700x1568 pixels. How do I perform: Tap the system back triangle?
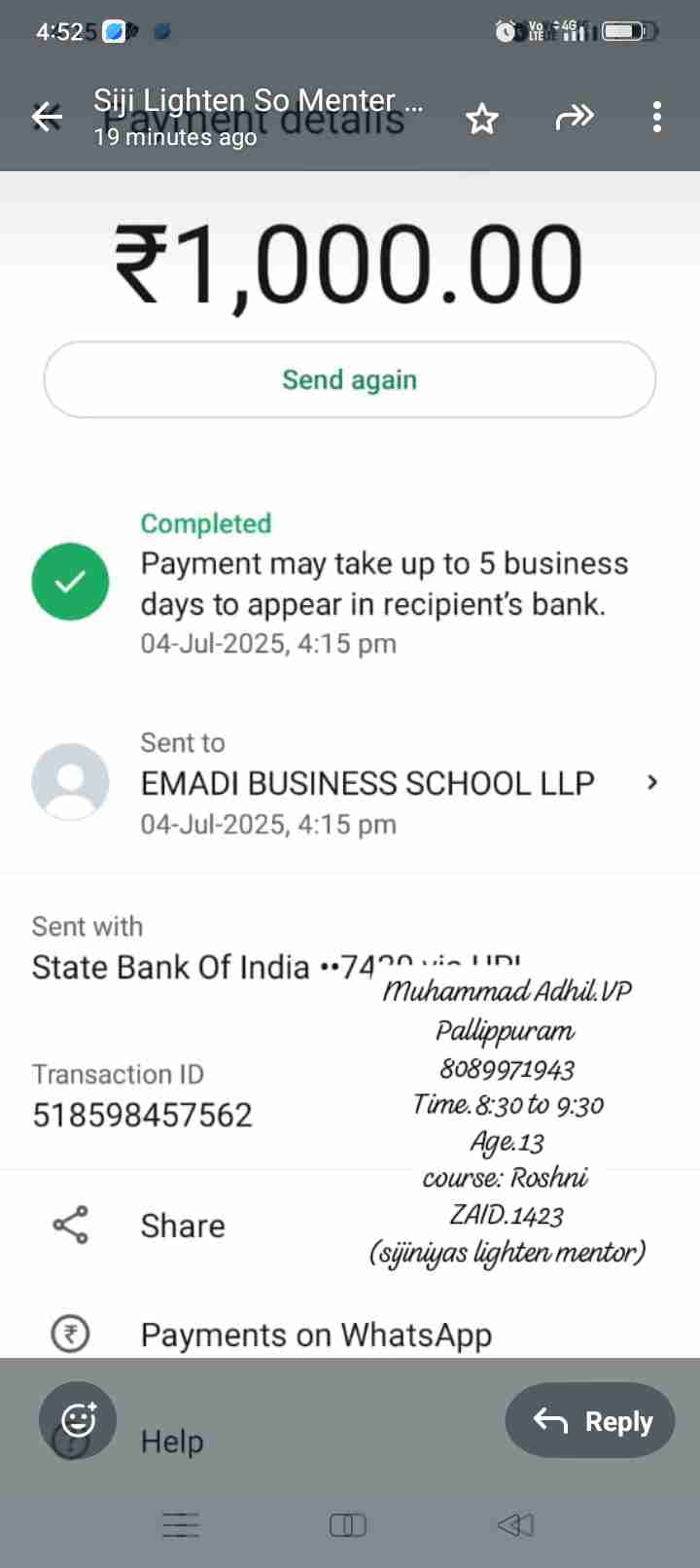515,1525
